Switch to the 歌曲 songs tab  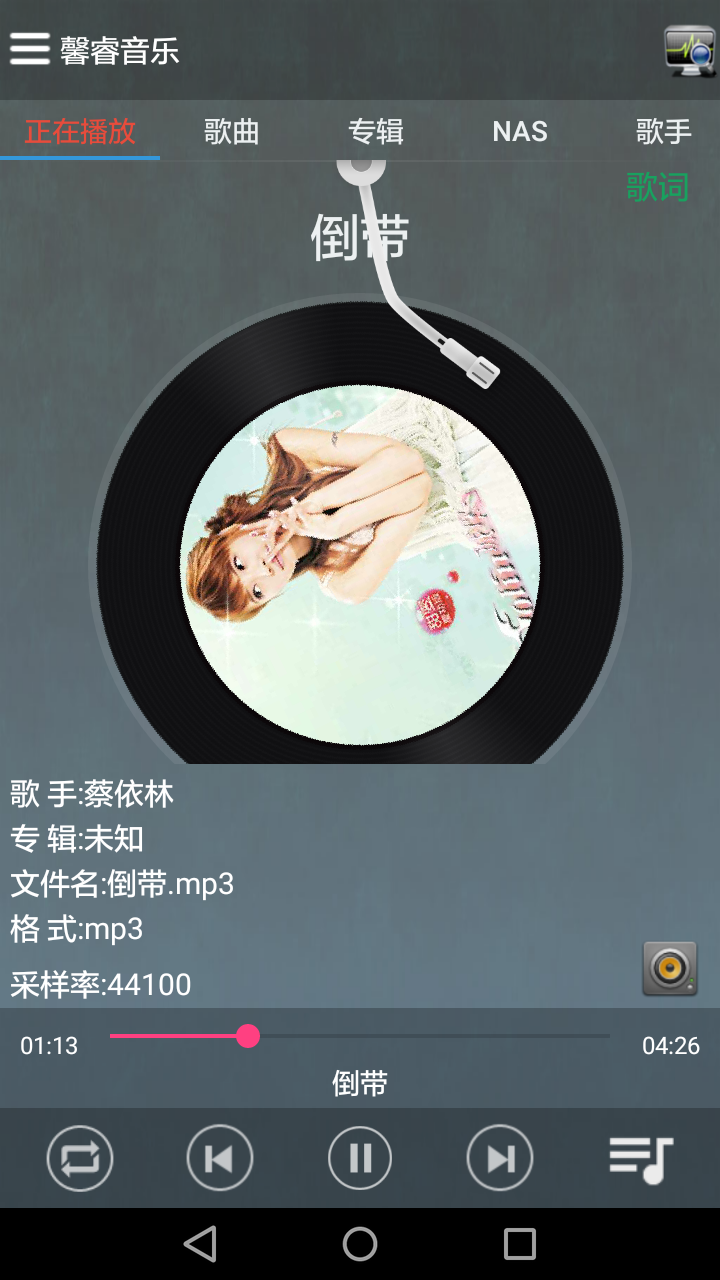point(231,131)
